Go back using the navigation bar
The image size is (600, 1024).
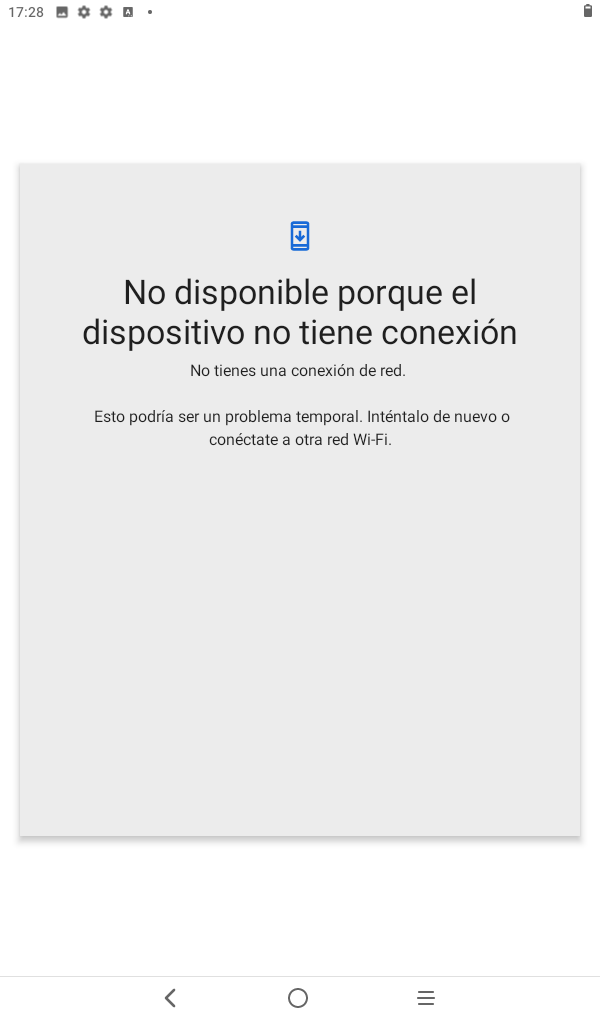171,997
